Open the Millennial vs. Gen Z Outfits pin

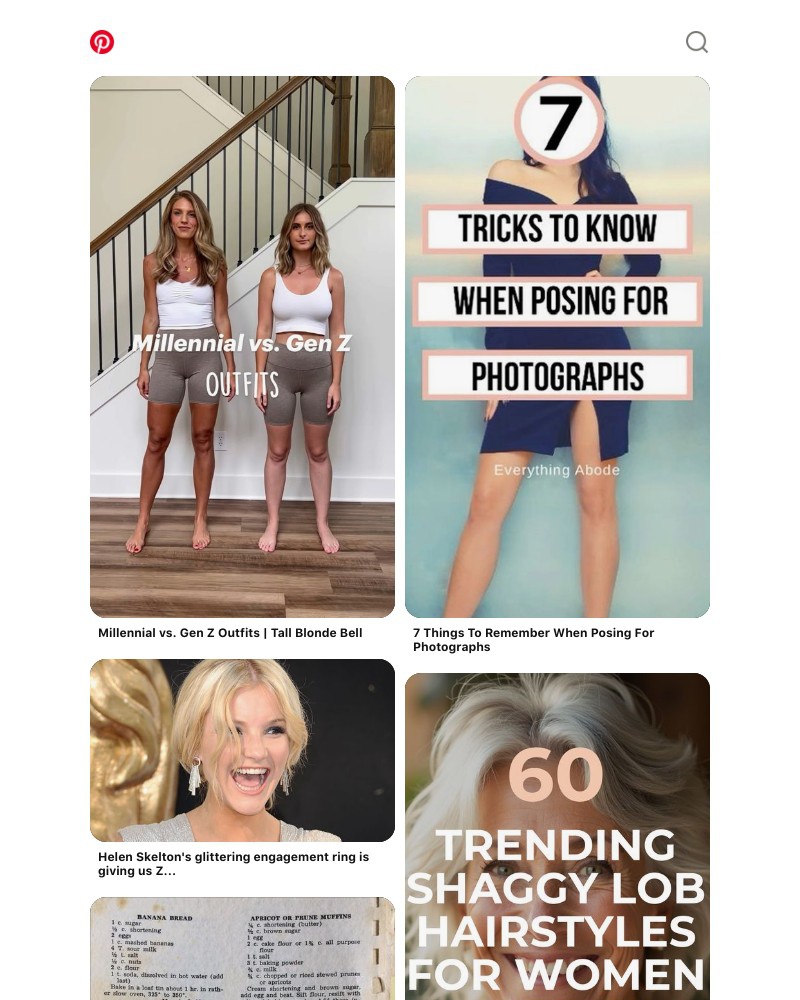pos(242,346)
